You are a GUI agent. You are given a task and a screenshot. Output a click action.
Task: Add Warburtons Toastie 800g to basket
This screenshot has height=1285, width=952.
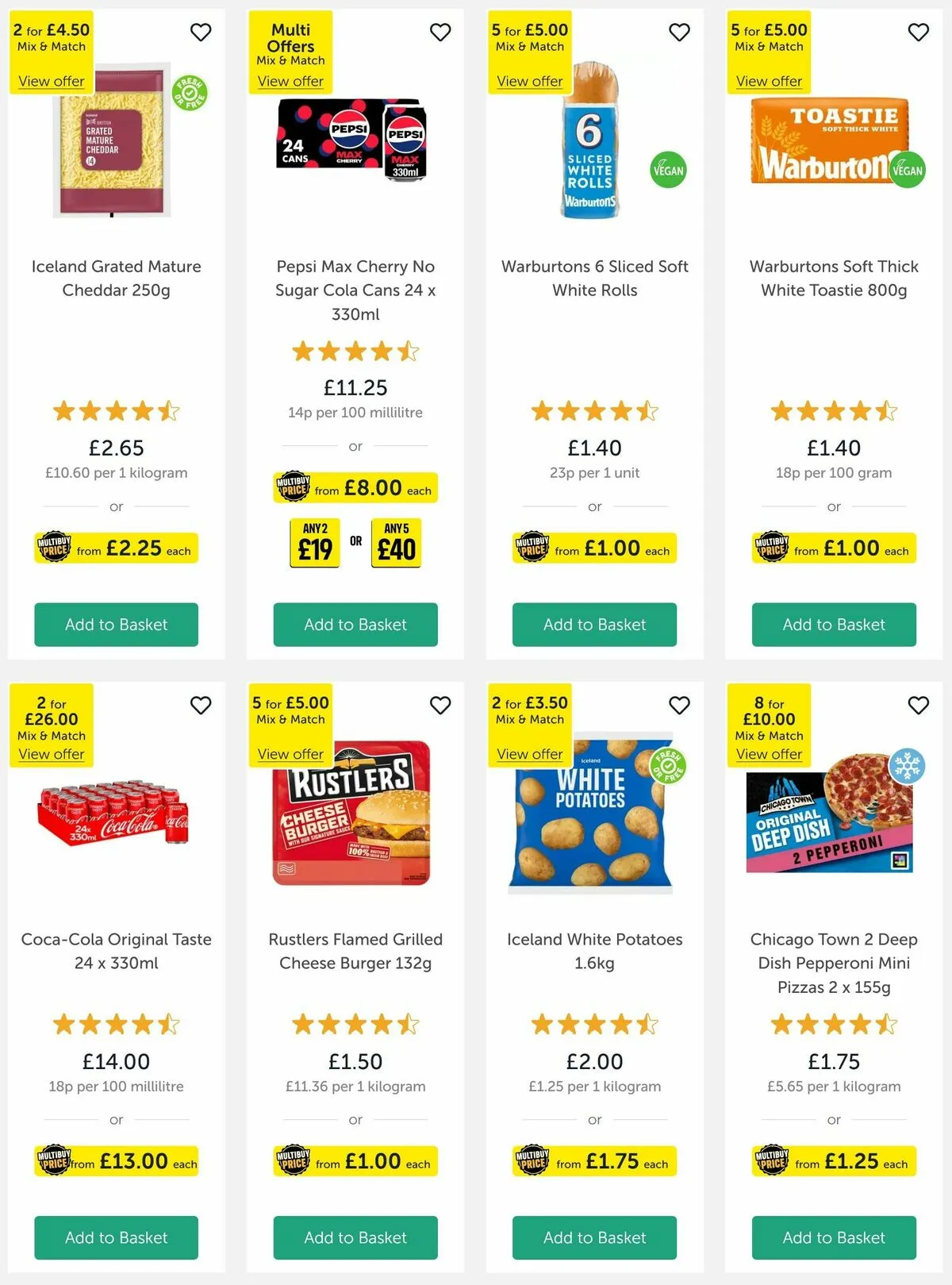[x=834, y=625]
